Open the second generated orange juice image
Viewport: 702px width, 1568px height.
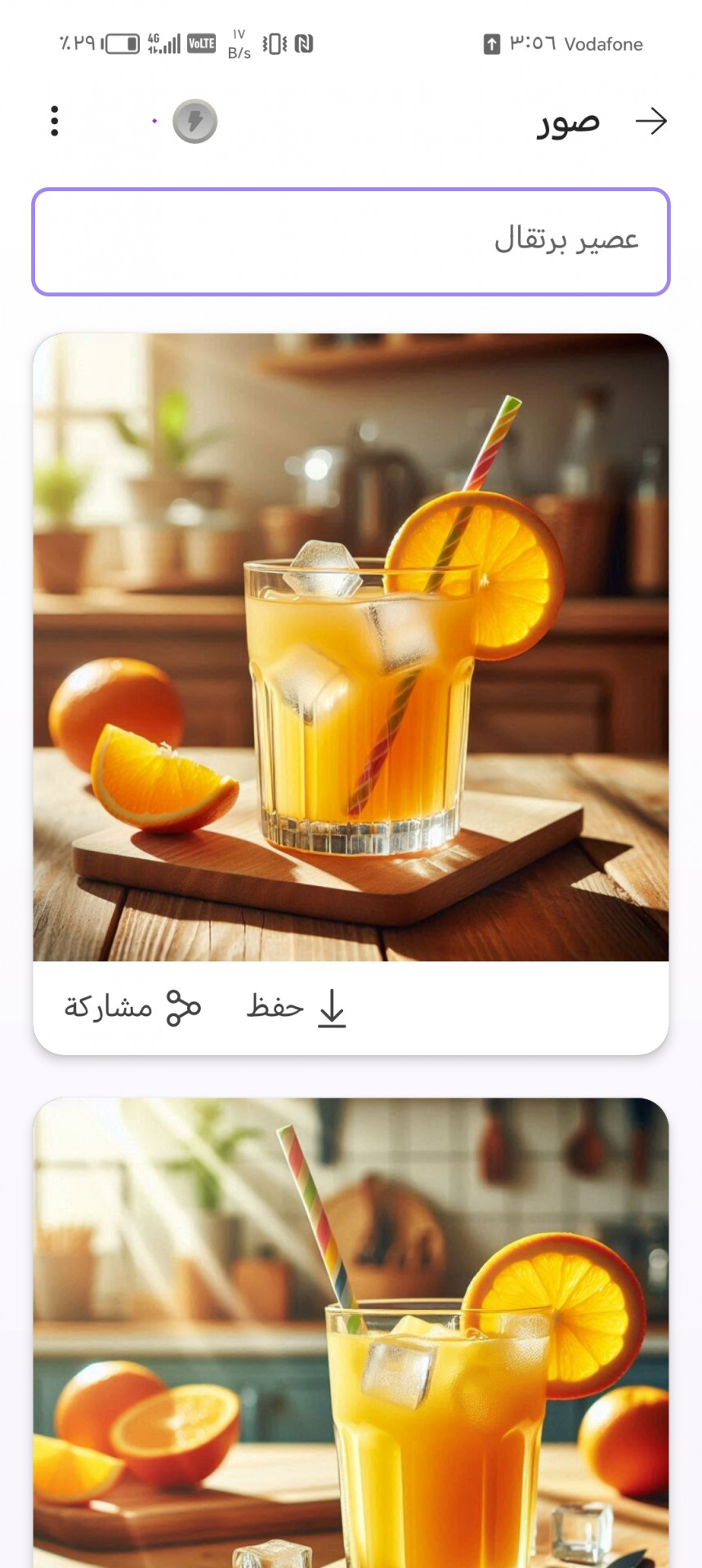coord(351,1333)
